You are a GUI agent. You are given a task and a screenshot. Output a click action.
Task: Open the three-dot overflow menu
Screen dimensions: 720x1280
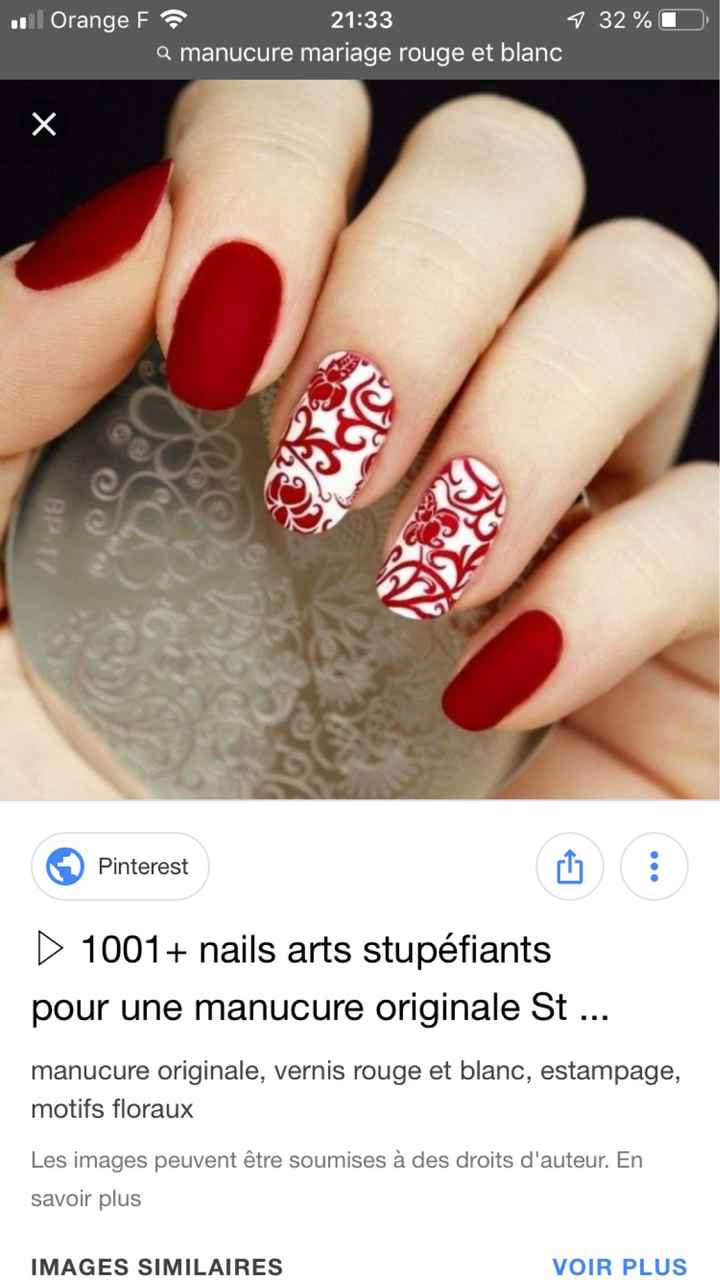(x=654, y=866)
